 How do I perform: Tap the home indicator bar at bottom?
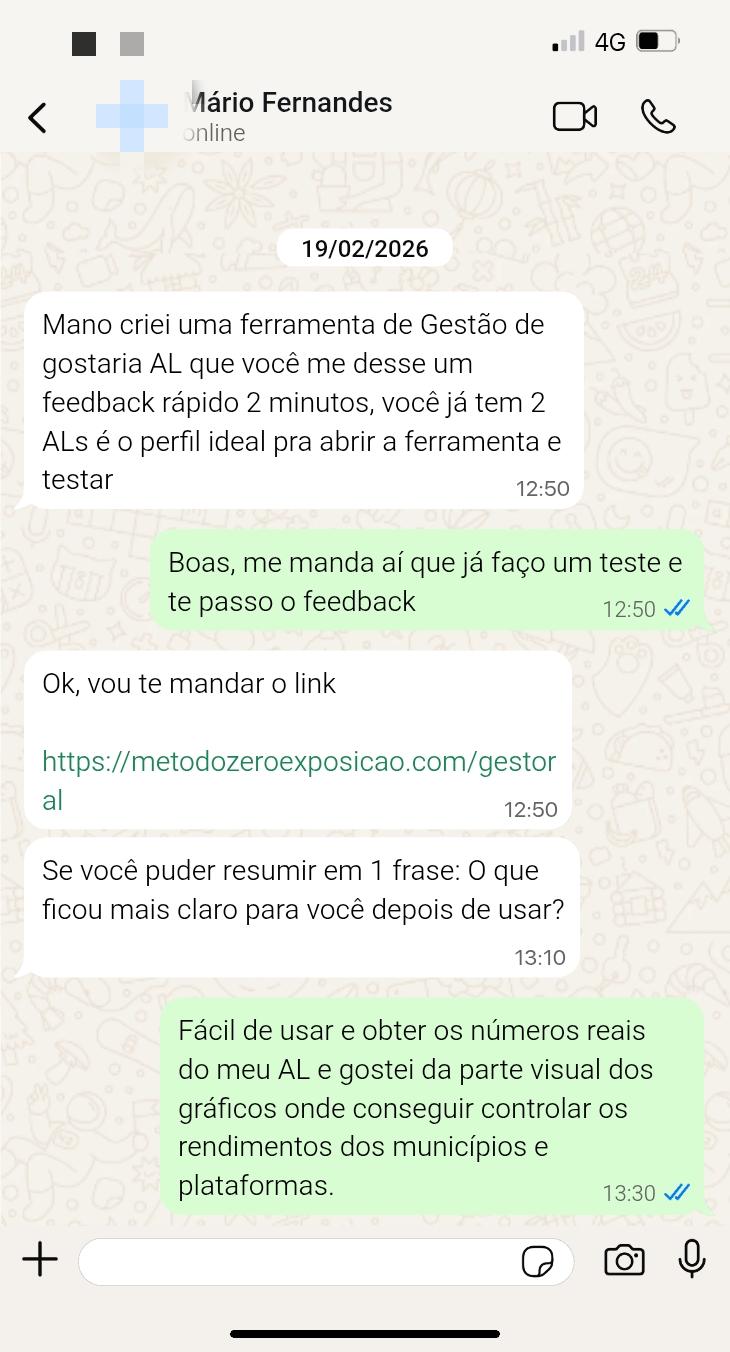[x=365, y=1332]
